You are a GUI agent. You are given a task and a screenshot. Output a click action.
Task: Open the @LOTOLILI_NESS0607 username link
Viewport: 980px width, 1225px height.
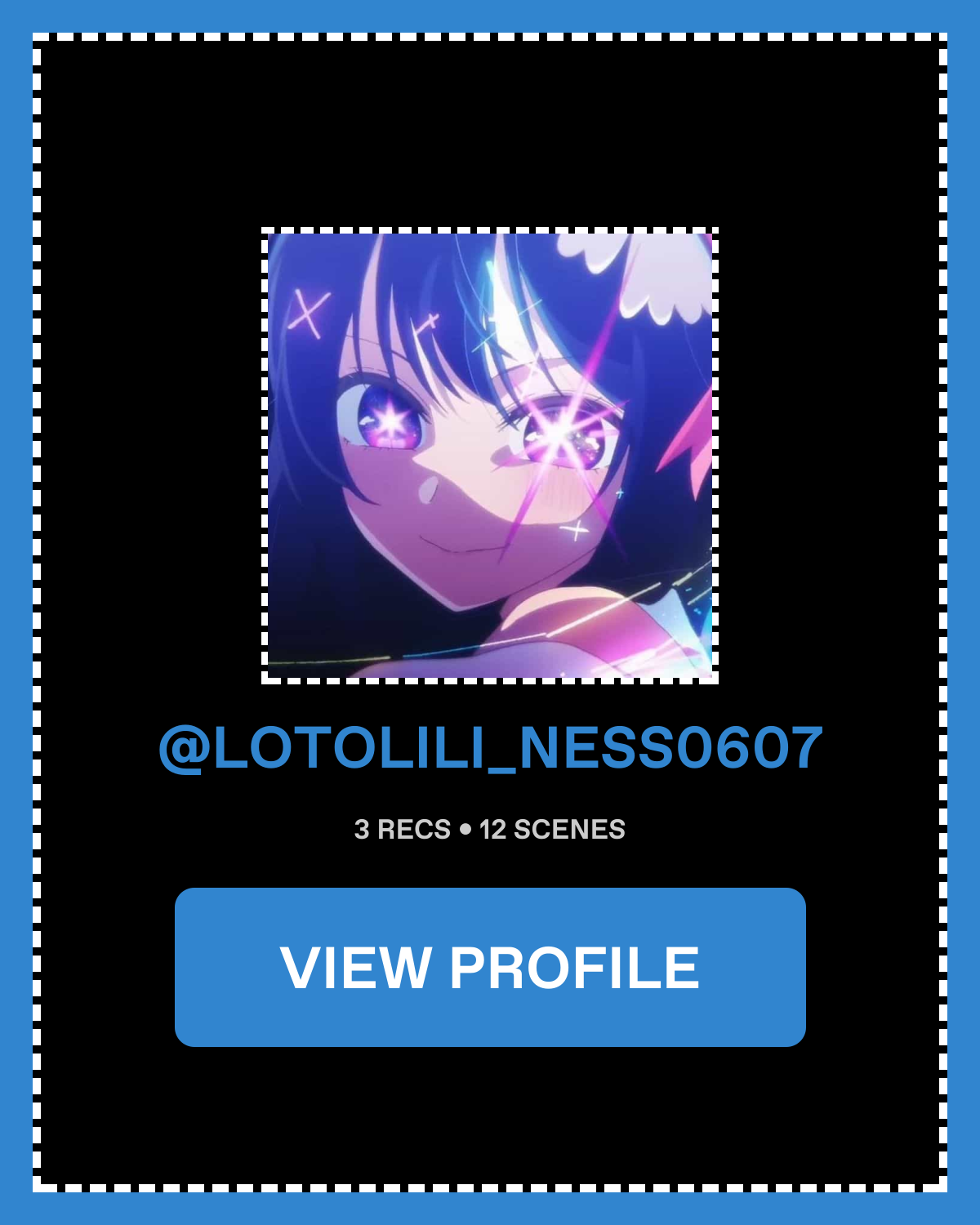(490, 747)
